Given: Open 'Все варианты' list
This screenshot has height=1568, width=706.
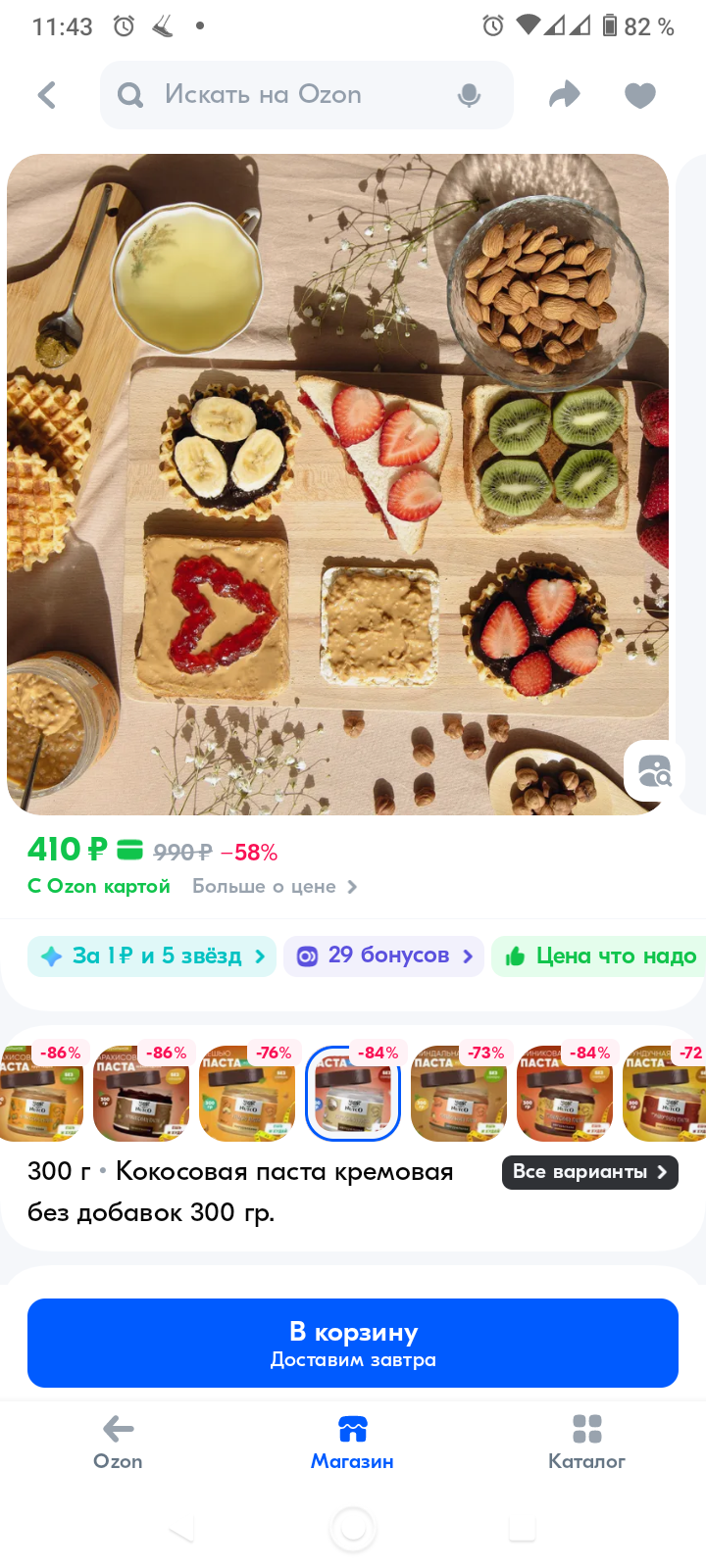Looking at the screenshot, I should [x=589, y=1172].
